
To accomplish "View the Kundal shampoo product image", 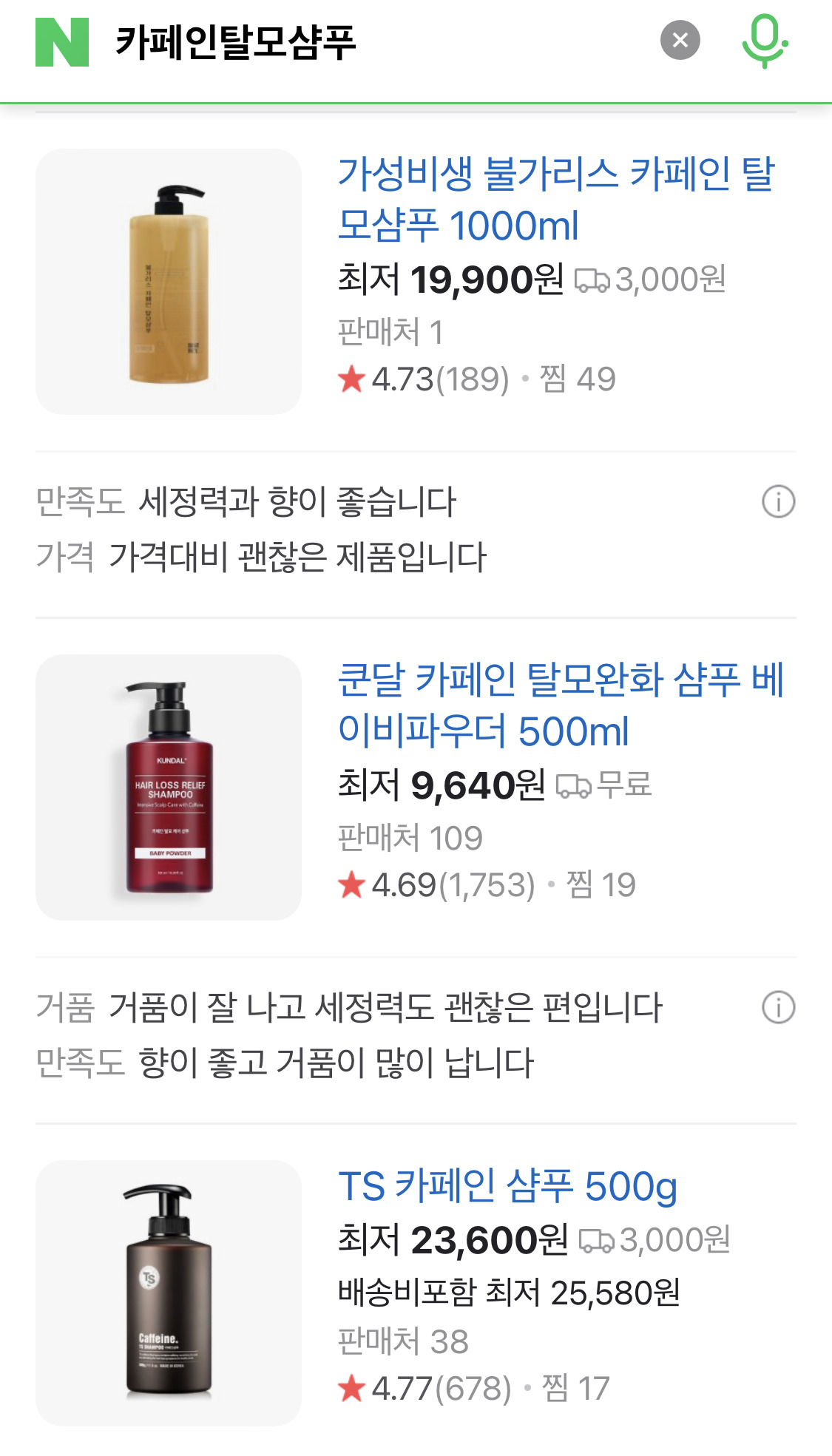I will pos(169,788).
